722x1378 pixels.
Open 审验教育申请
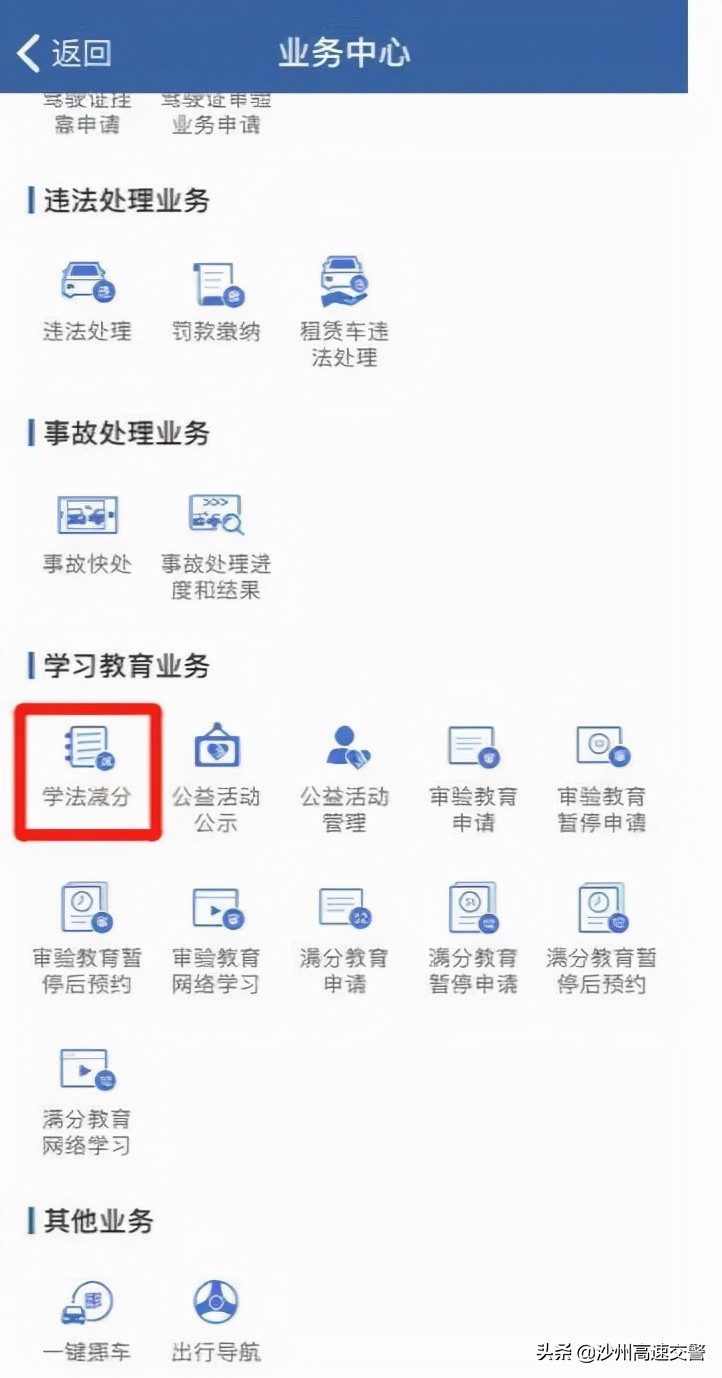[473, 779]
